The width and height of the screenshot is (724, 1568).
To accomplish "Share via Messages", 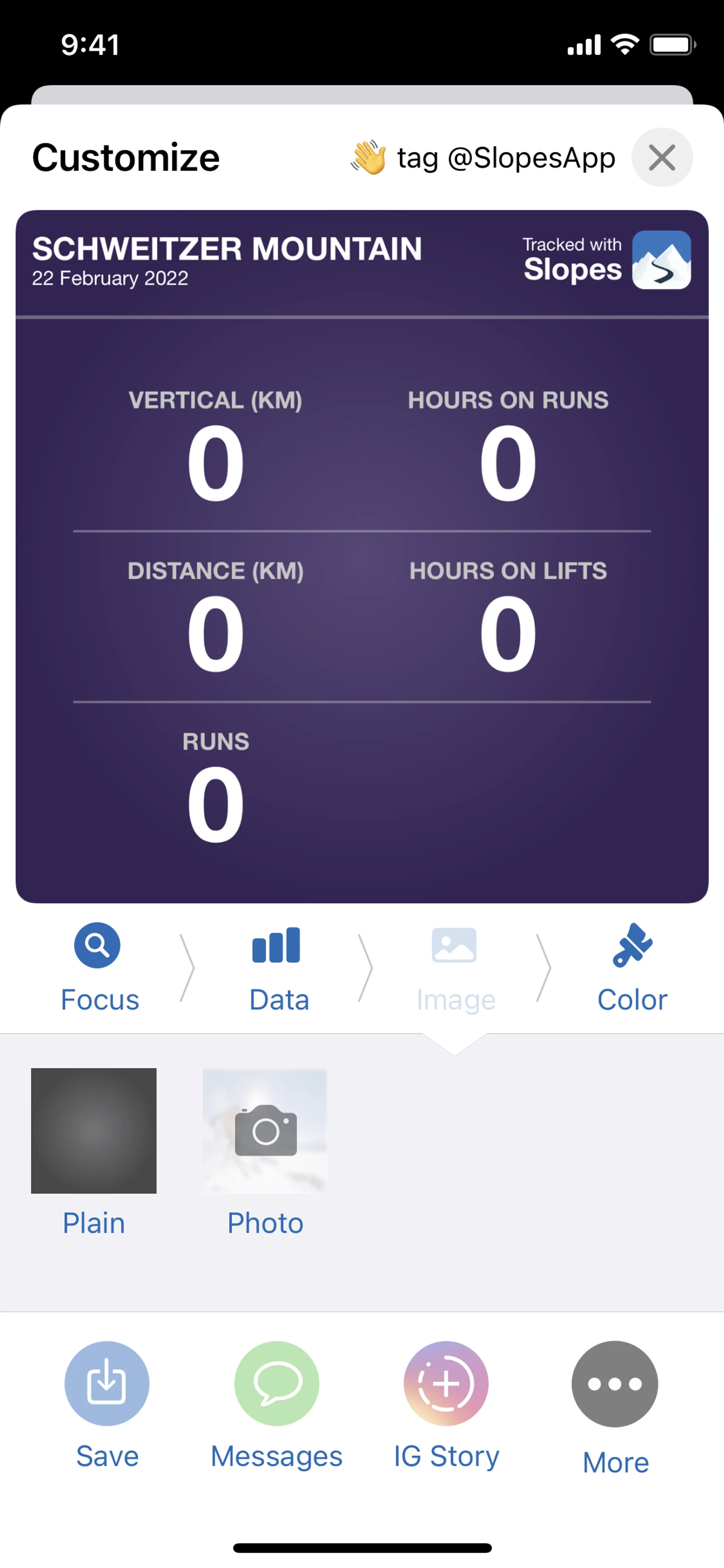I will (277, 1383).
